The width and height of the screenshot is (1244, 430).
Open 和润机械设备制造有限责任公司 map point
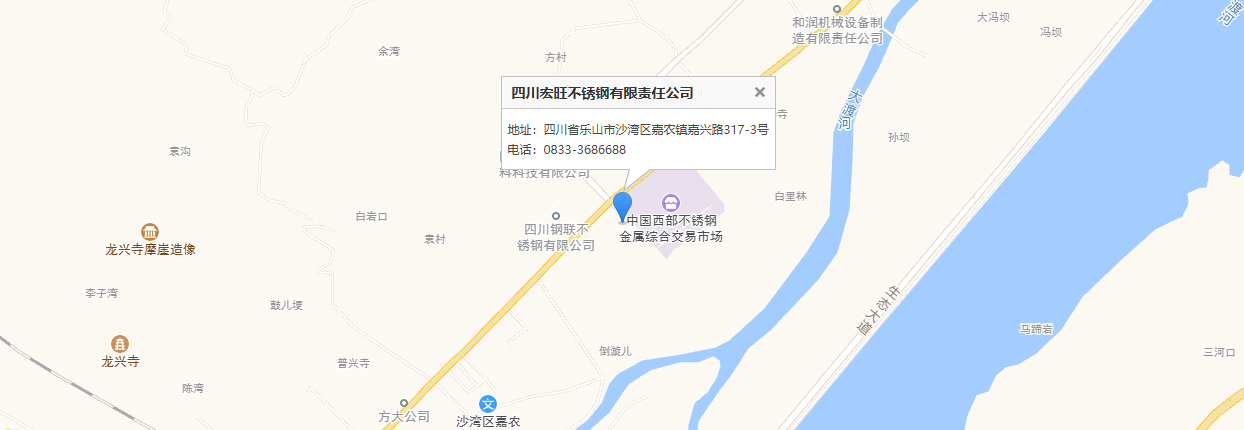click(837, 9)
